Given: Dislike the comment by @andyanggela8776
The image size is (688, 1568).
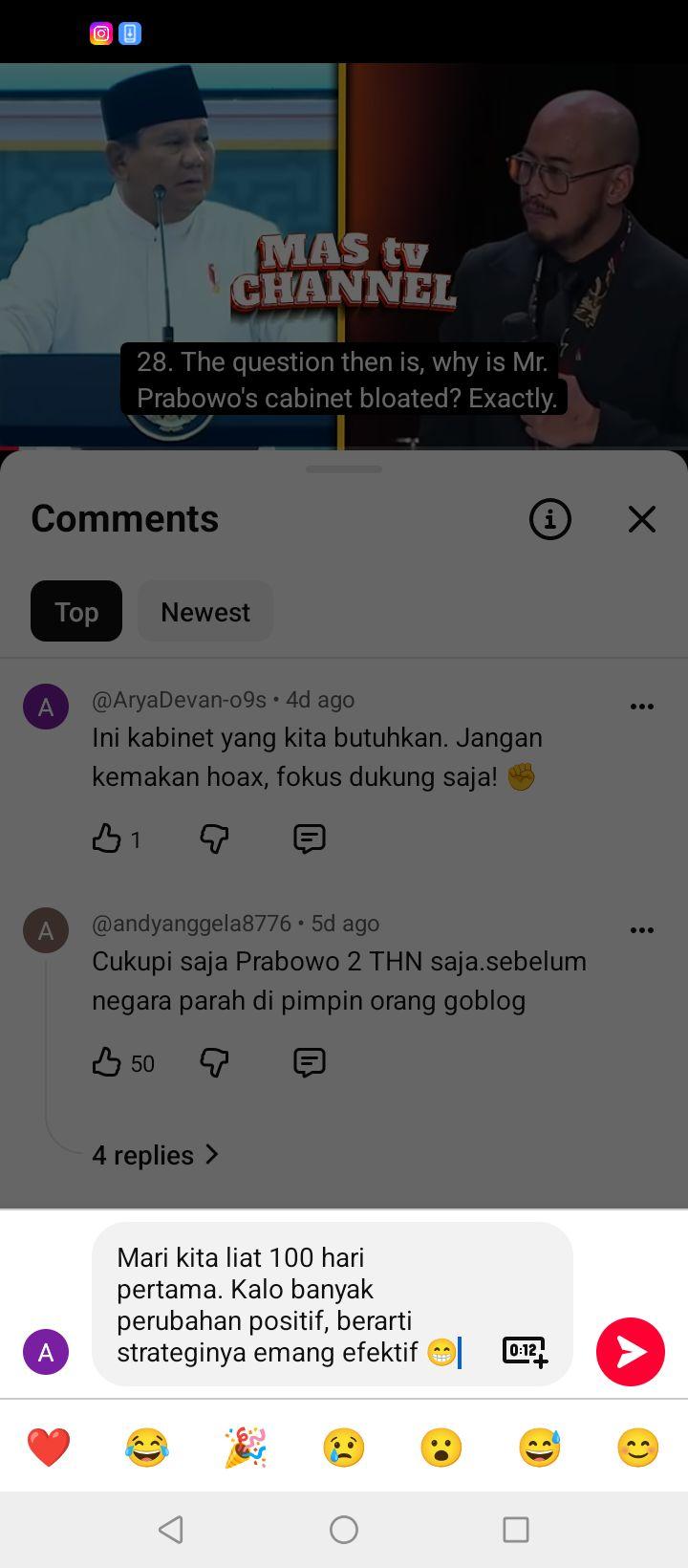Looking at the screenshot, I should tap(214, 1062).
